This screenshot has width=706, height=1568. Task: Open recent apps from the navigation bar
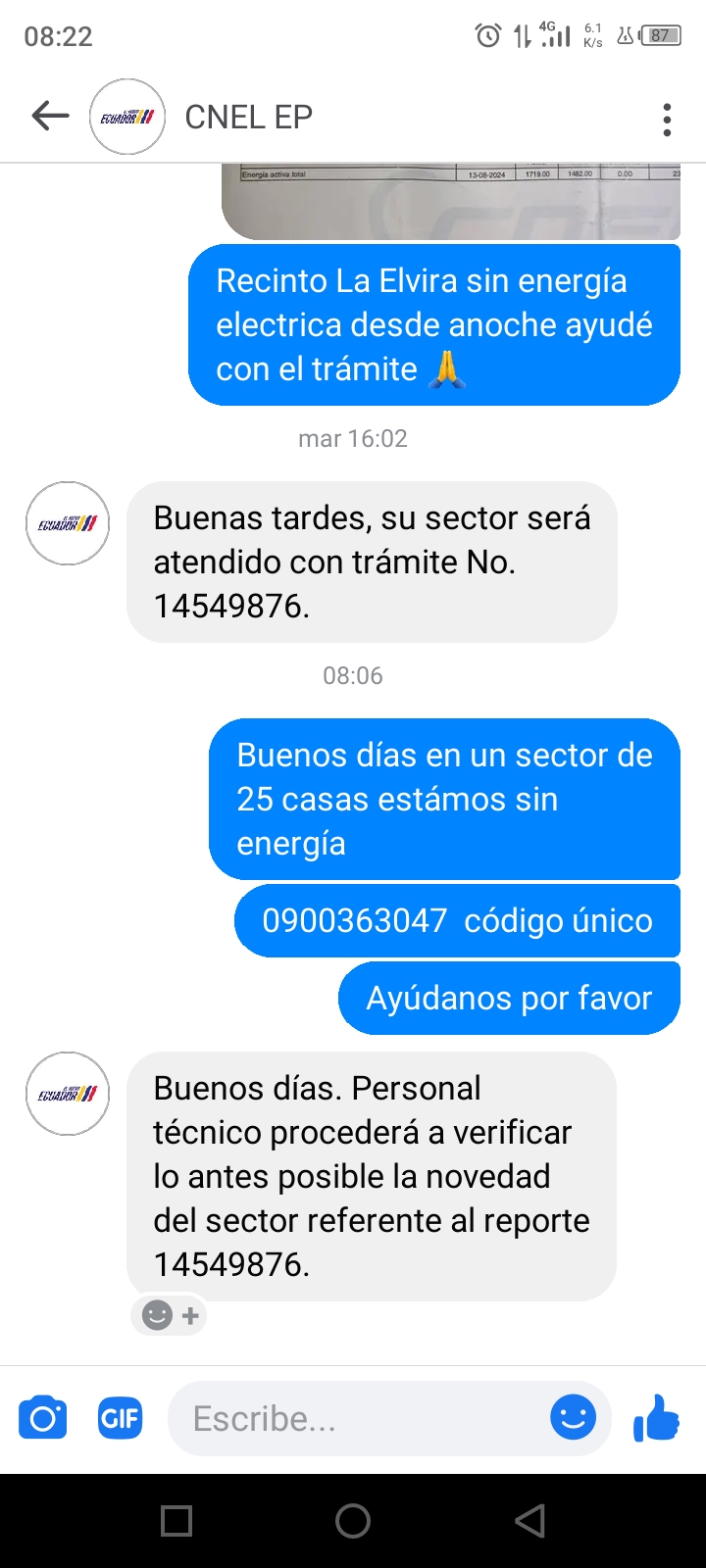point(176,1521)
